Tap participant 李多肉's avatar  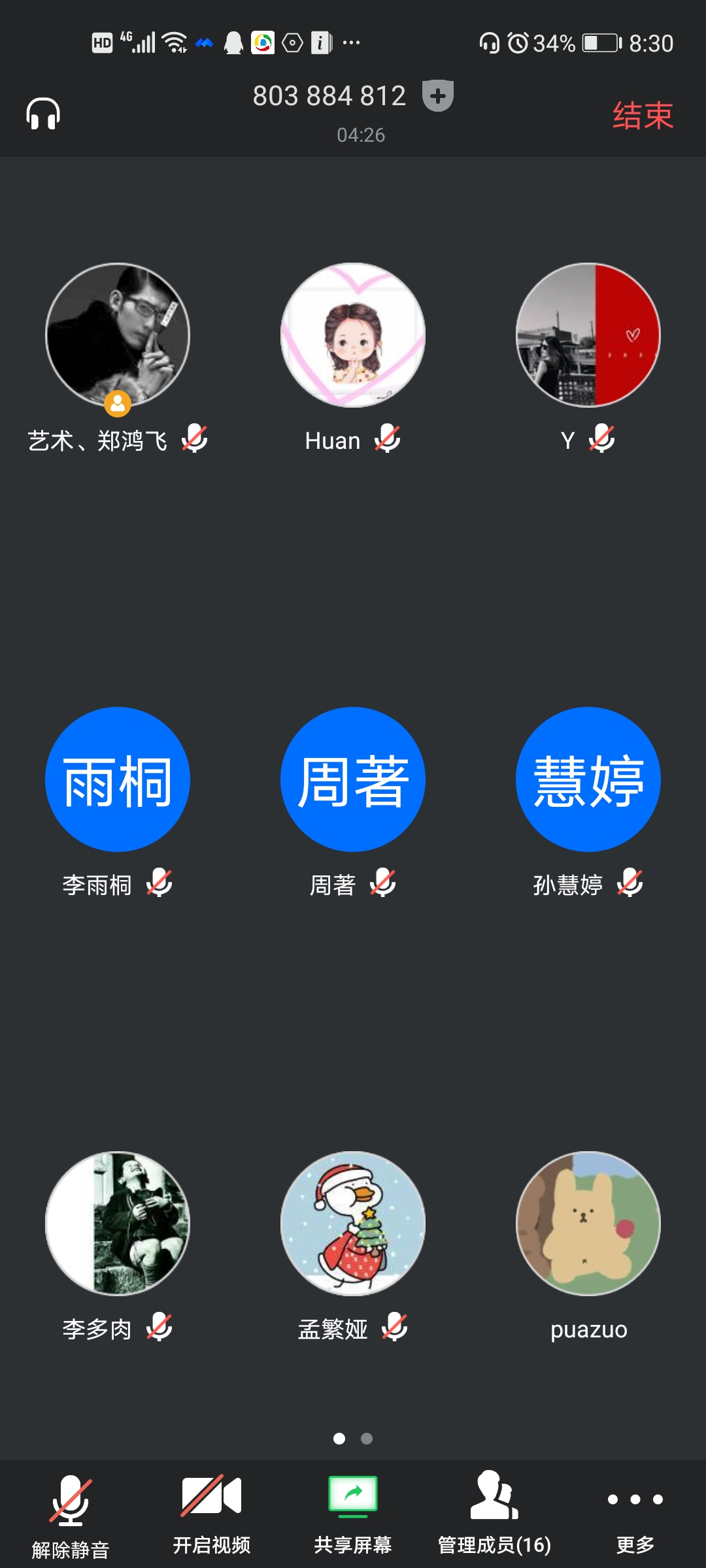118,1224
